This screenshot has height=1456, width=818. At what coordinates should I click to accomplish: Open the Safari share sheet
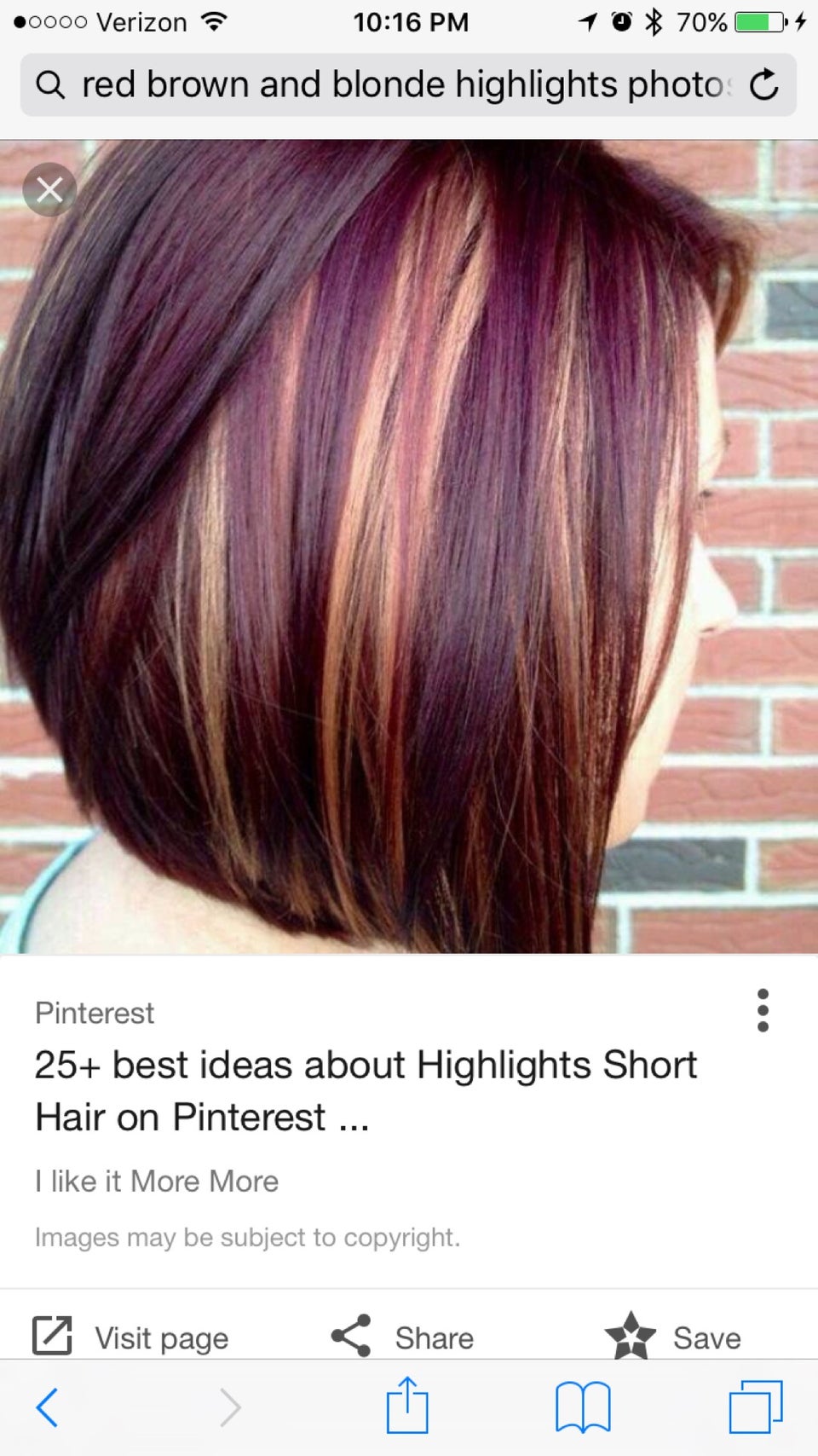[407, 1407]
